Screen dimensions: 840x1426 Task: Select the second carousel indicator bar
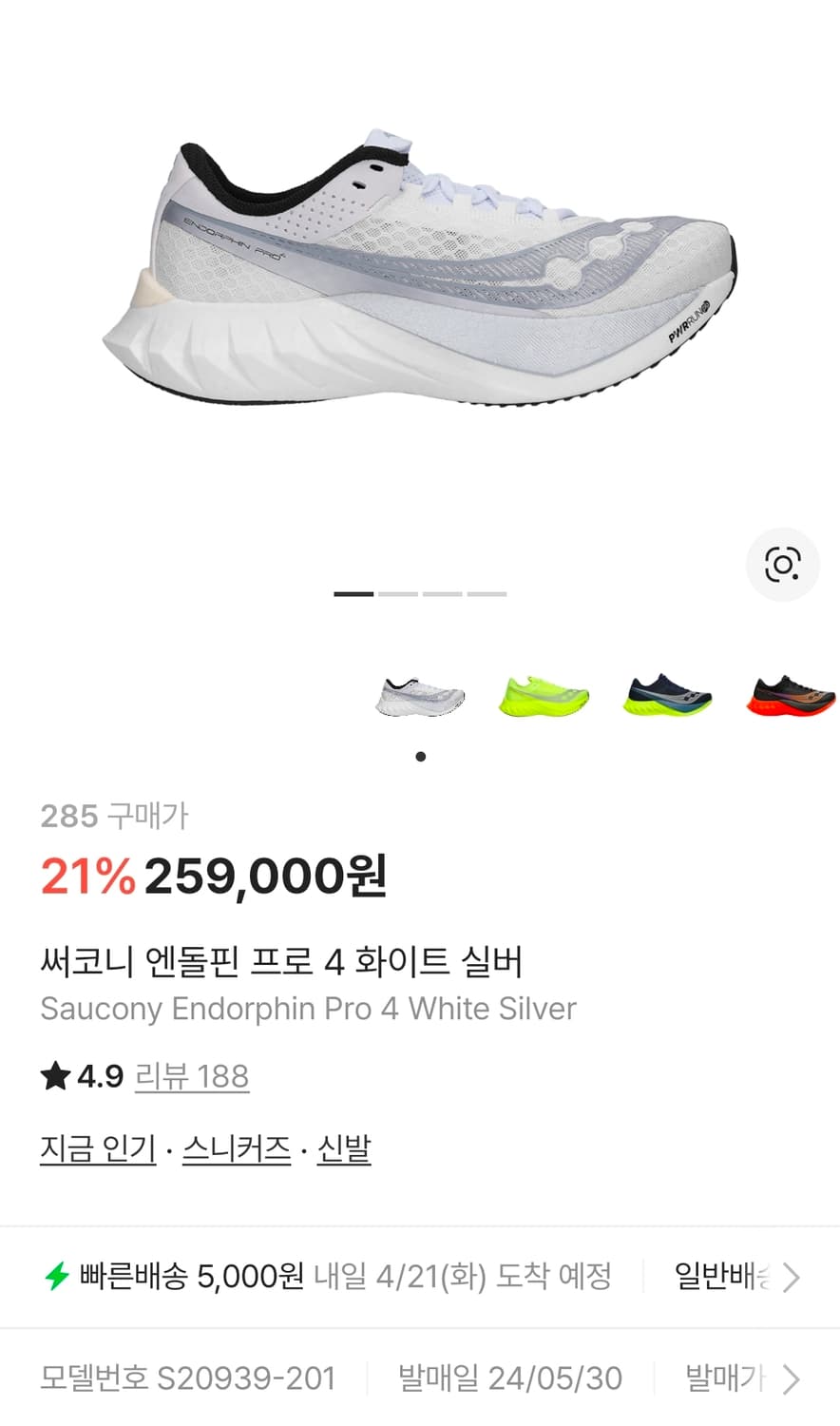(x=397, y=592)
